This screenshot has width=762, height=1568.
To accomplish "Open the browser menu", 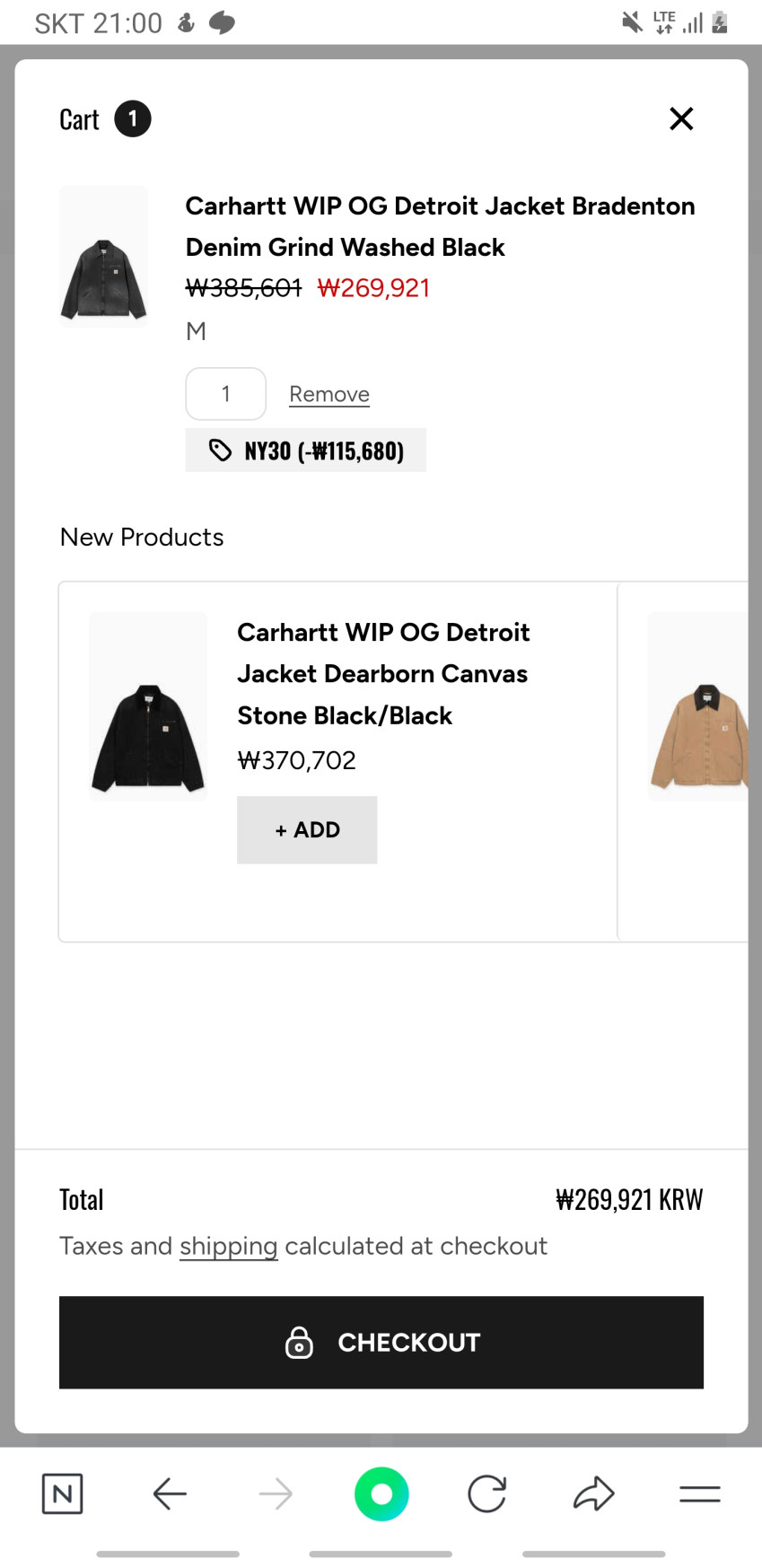I will pos(700,1494).
